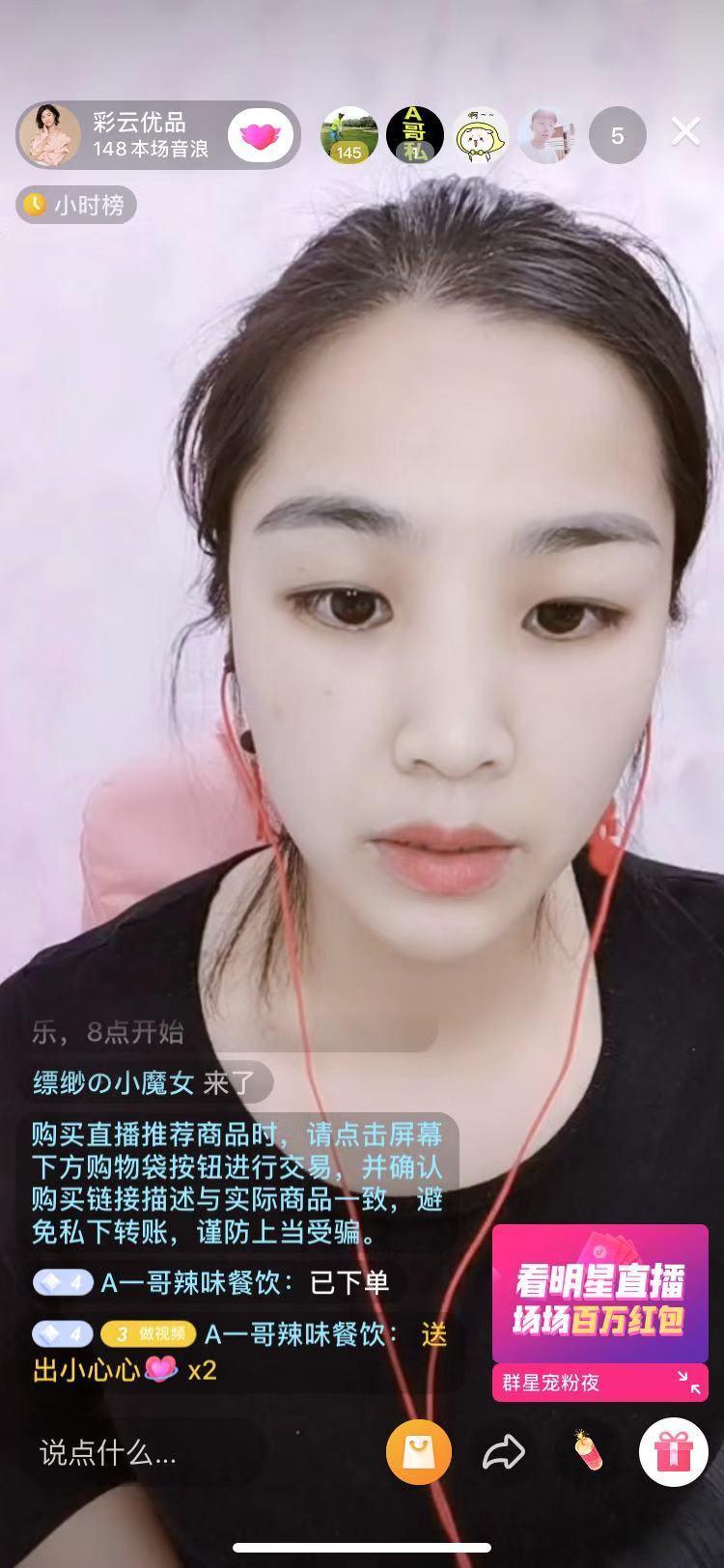The width and height of the screenshot is (724, 1568).
Task: Tap the firecracker icon
Action: 588,1452
